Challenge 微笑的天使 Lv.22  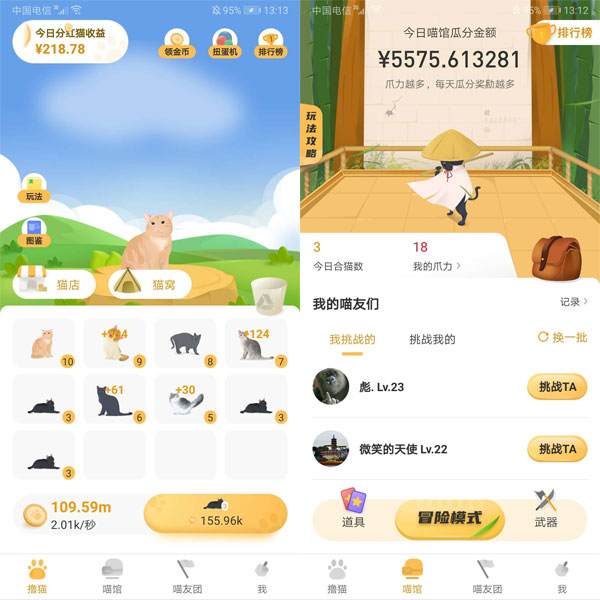coord(557,449)
